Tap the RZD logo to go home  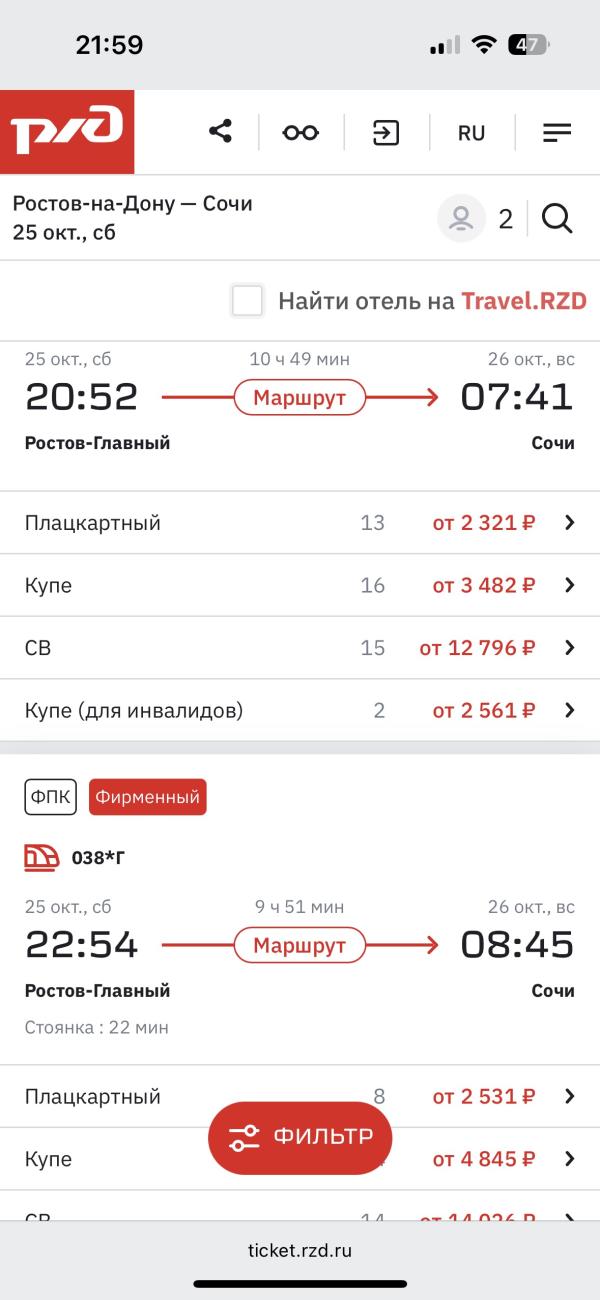point(67,132)
